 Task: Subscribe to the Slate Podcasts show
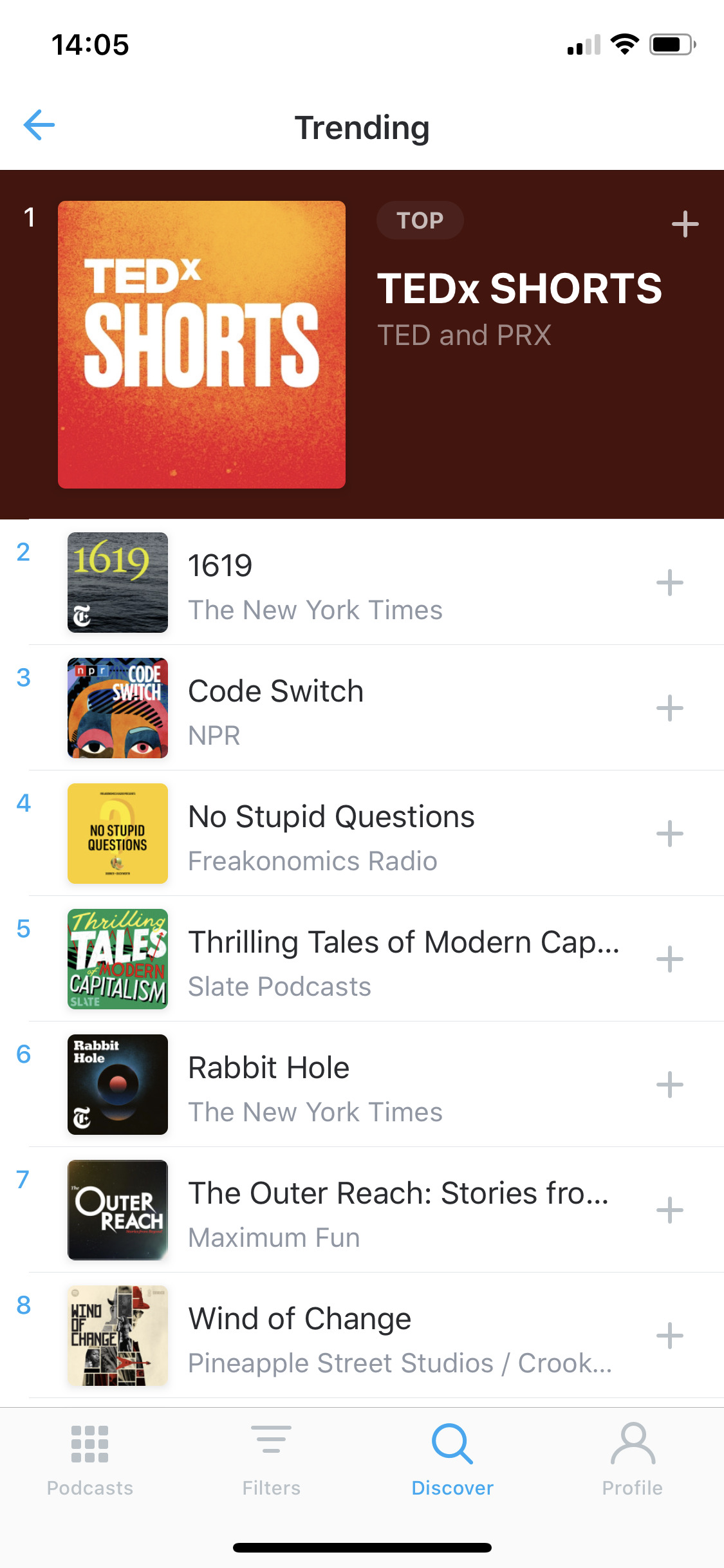[x=669, y=959]
